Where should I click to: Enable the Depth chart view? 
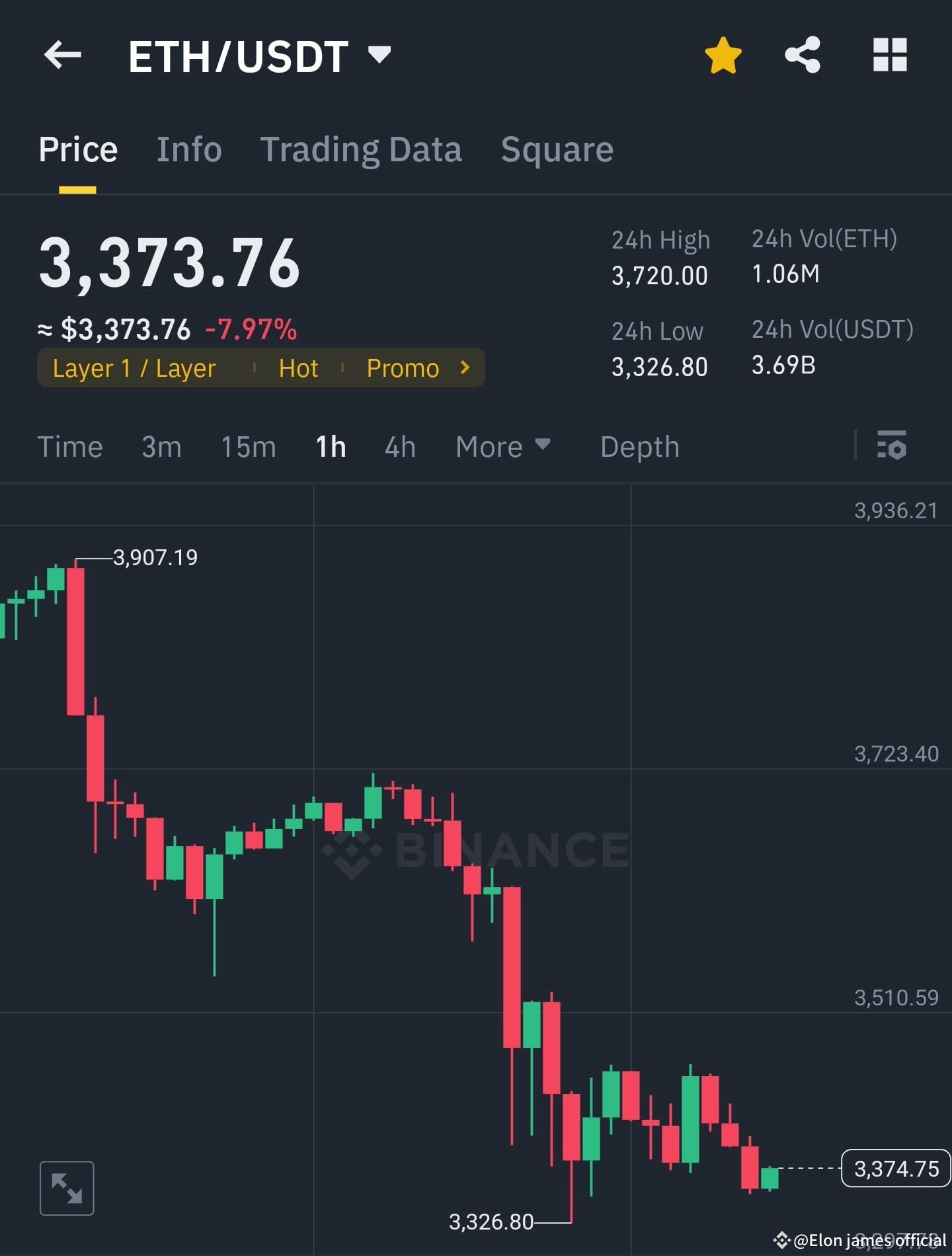tap(639, 447)
